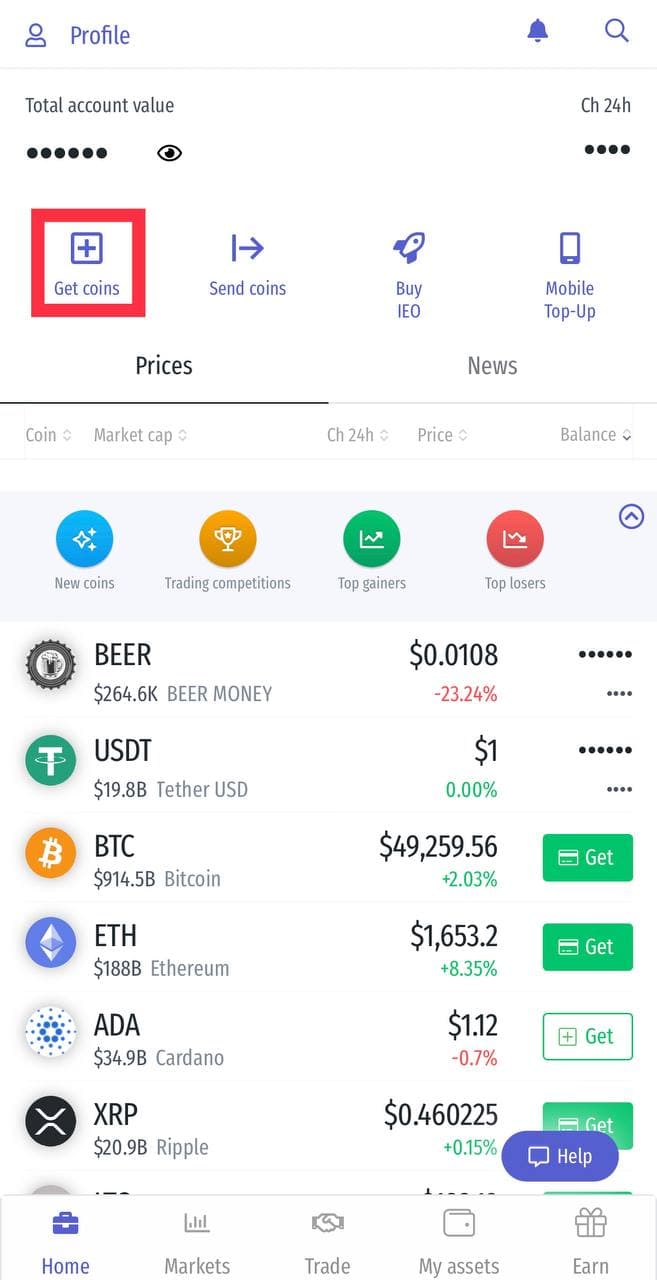This screenshot has height=1280, width=657.
Task: Reveal the hidden total account value
Action: point(170,153)
